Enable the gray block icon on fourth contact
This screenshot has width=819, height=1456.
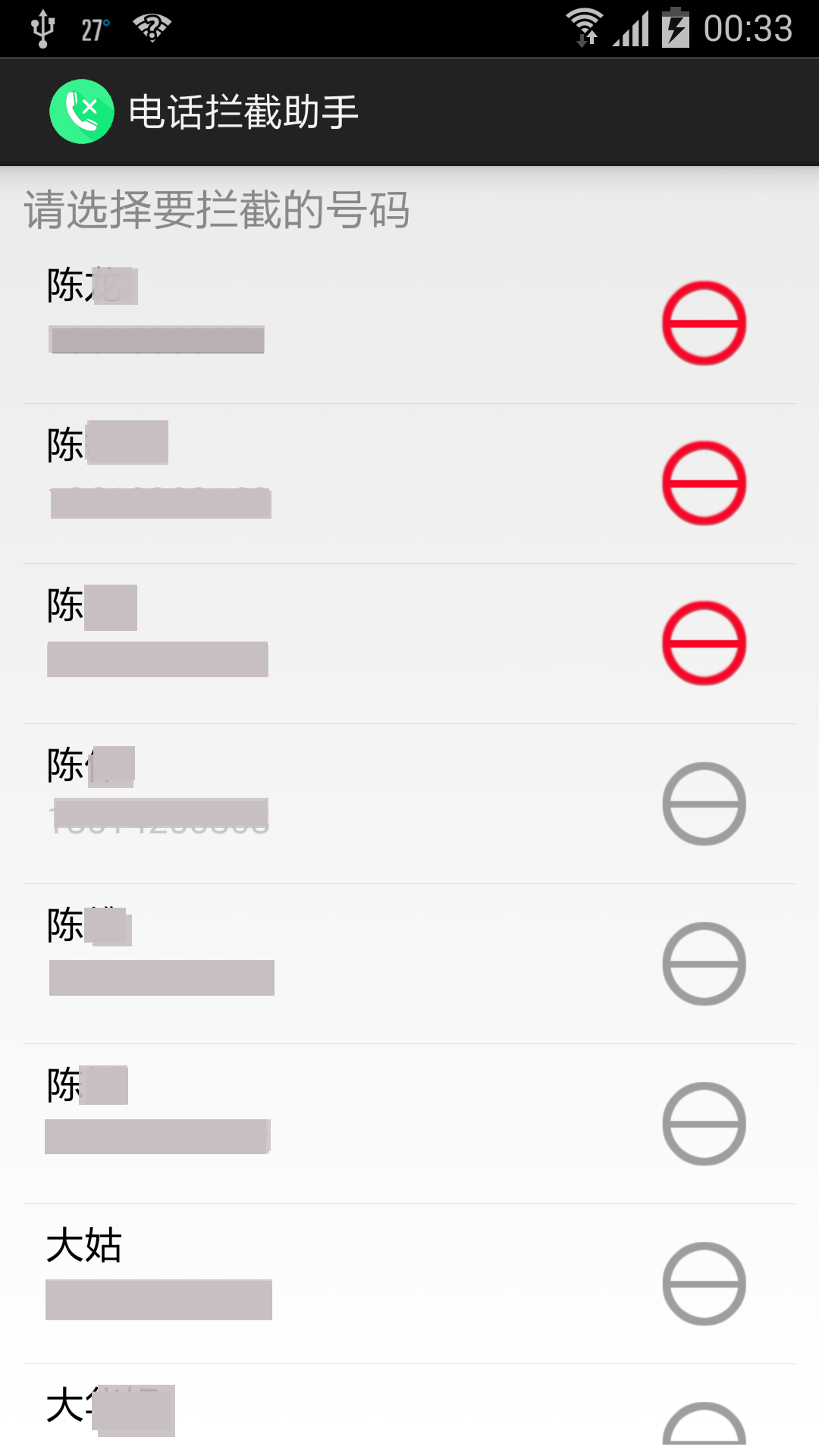point(703,804)
